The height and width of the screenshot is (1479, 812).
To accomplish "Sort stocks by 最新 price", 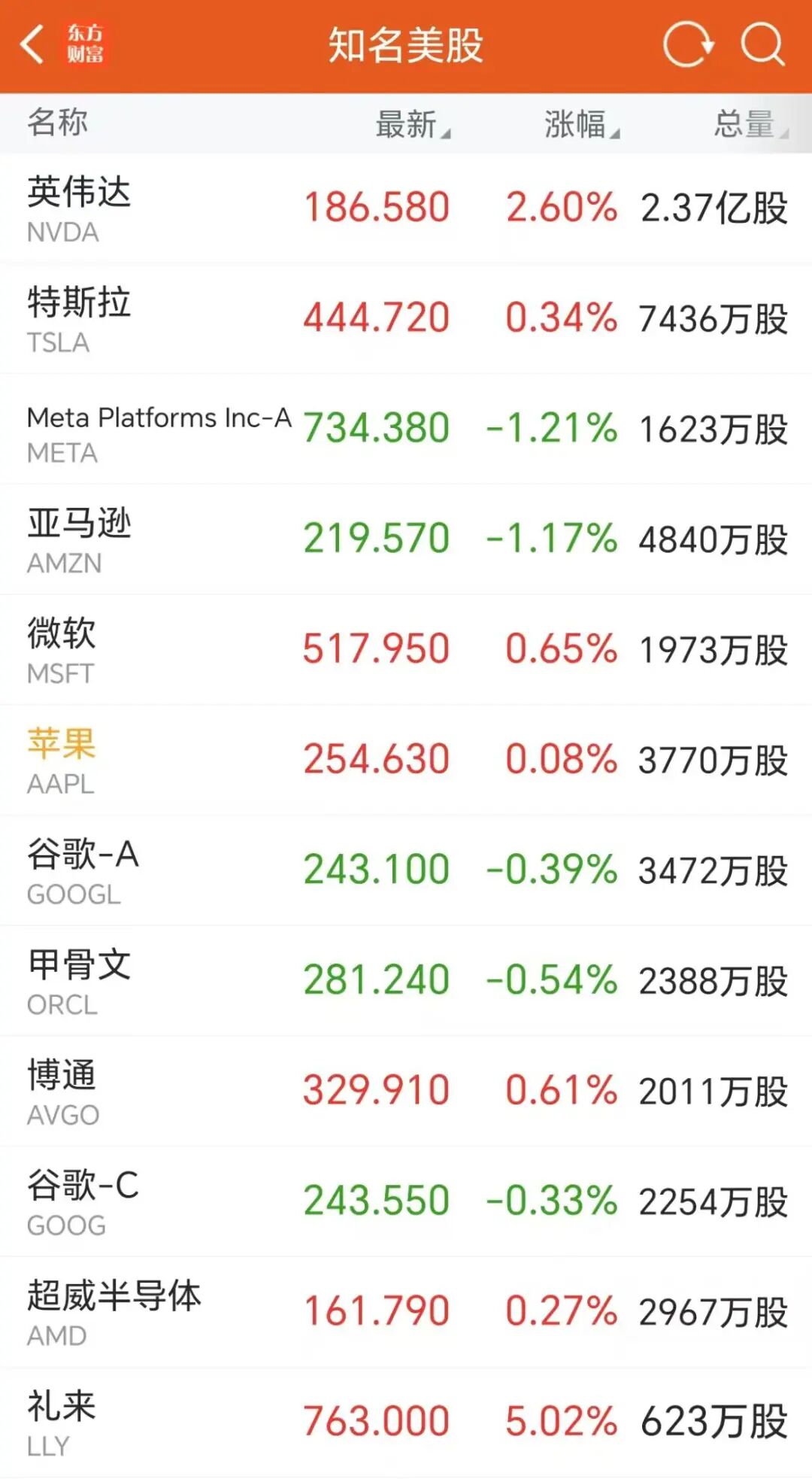I will pyautogui.click(x=411, y=124).
